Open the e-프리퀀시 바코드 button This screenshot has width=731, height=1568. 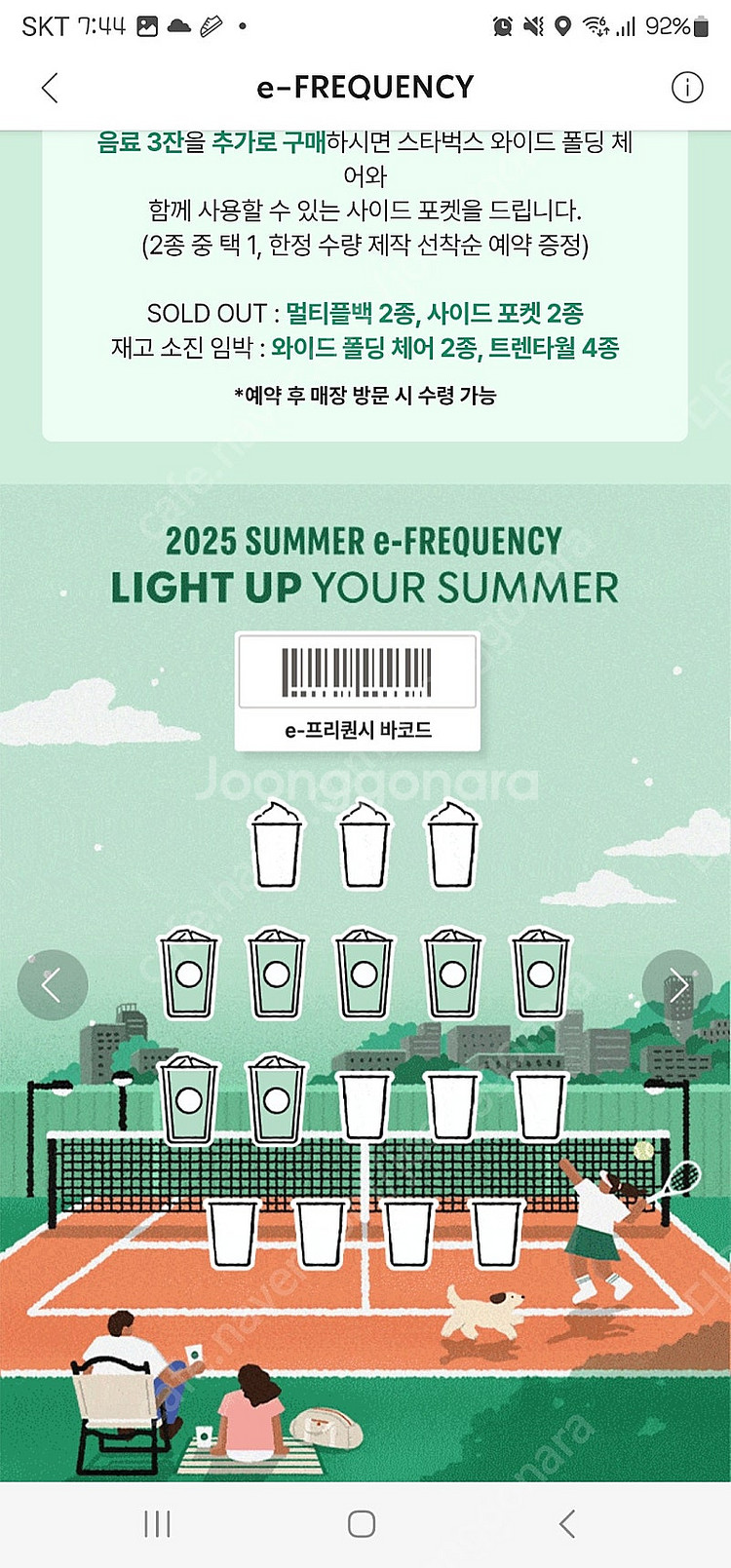[358, 692]
